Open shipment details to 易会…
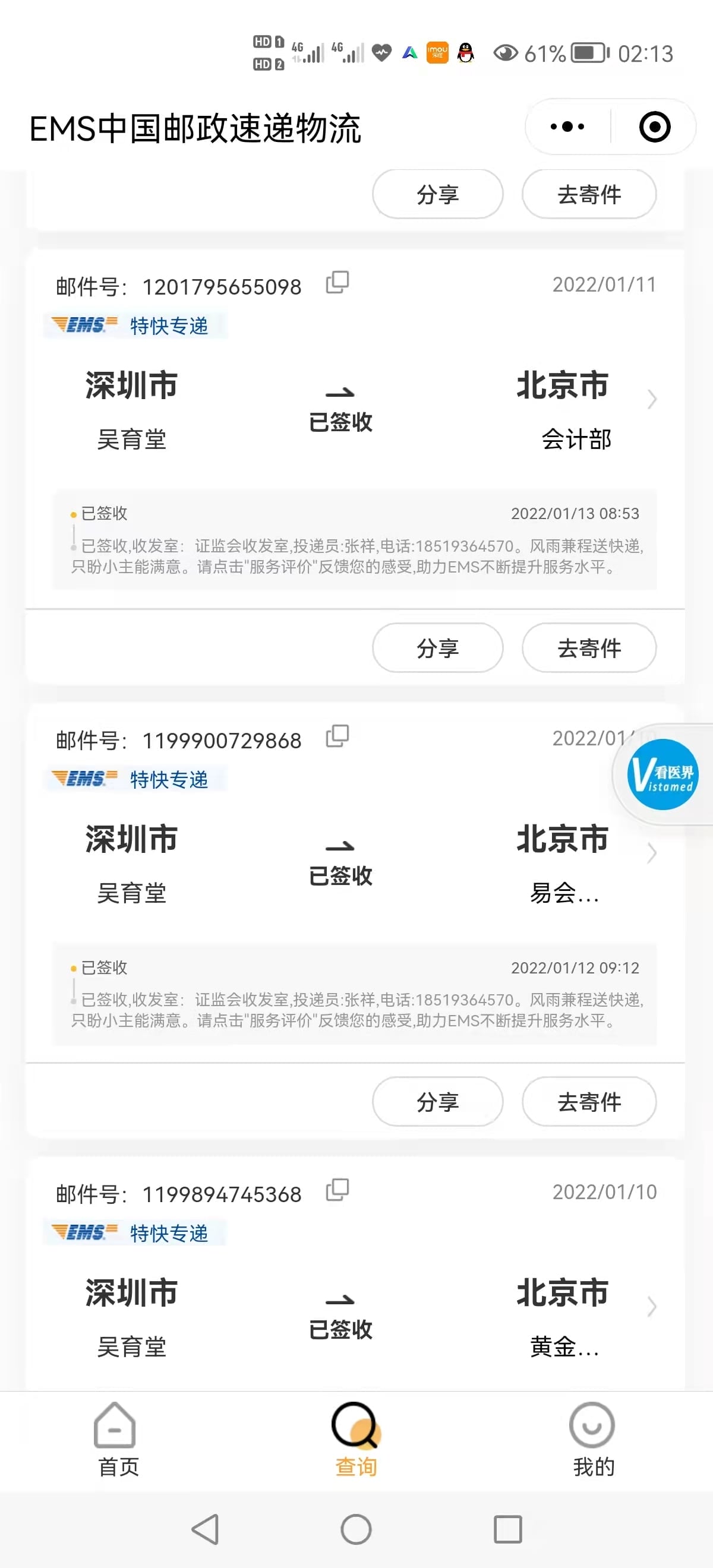This screenshot has height=1568, width=713. [651, 853]
